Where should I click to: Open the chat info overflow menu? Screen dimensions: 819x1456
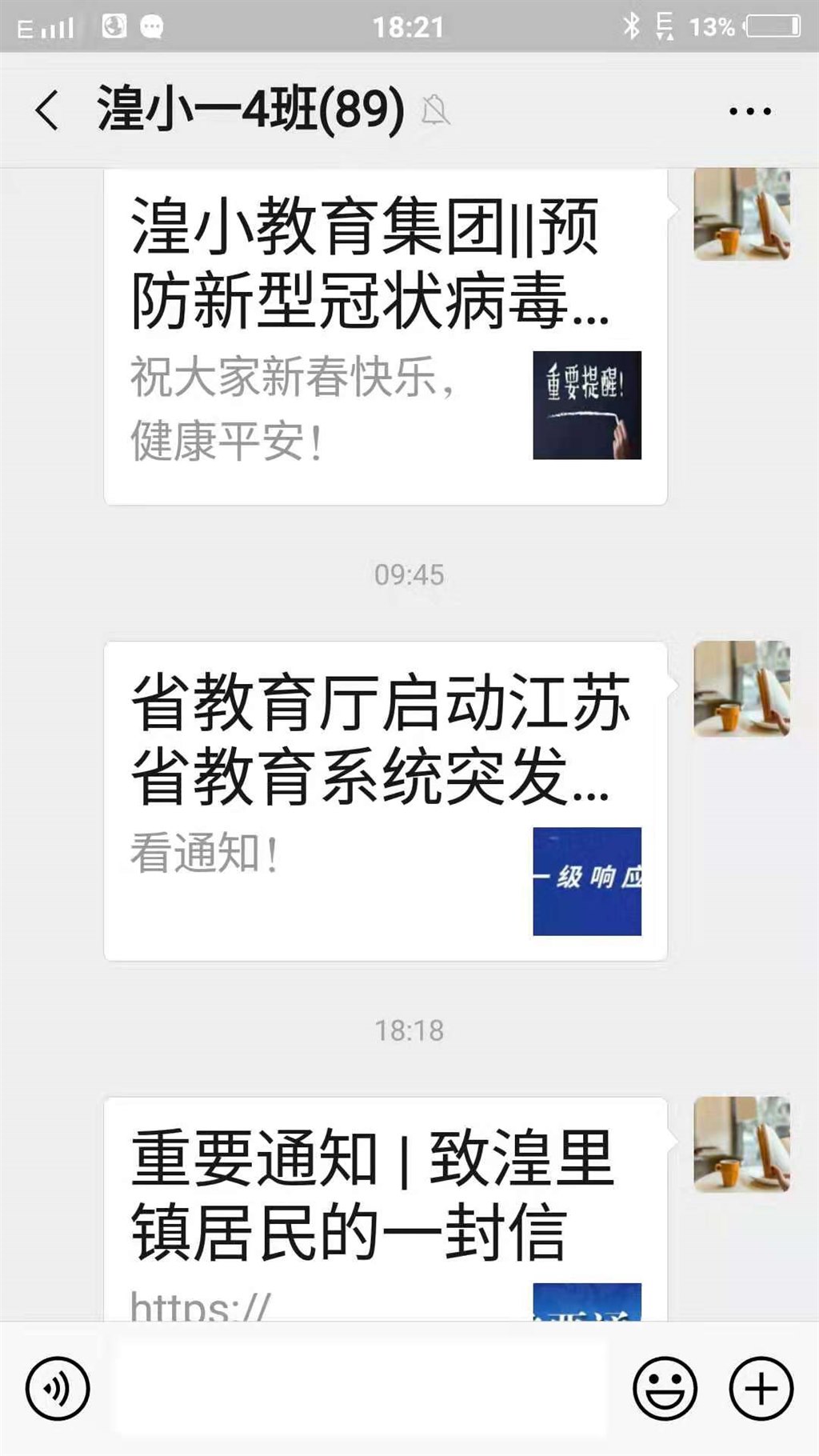[x=749, y=111]
